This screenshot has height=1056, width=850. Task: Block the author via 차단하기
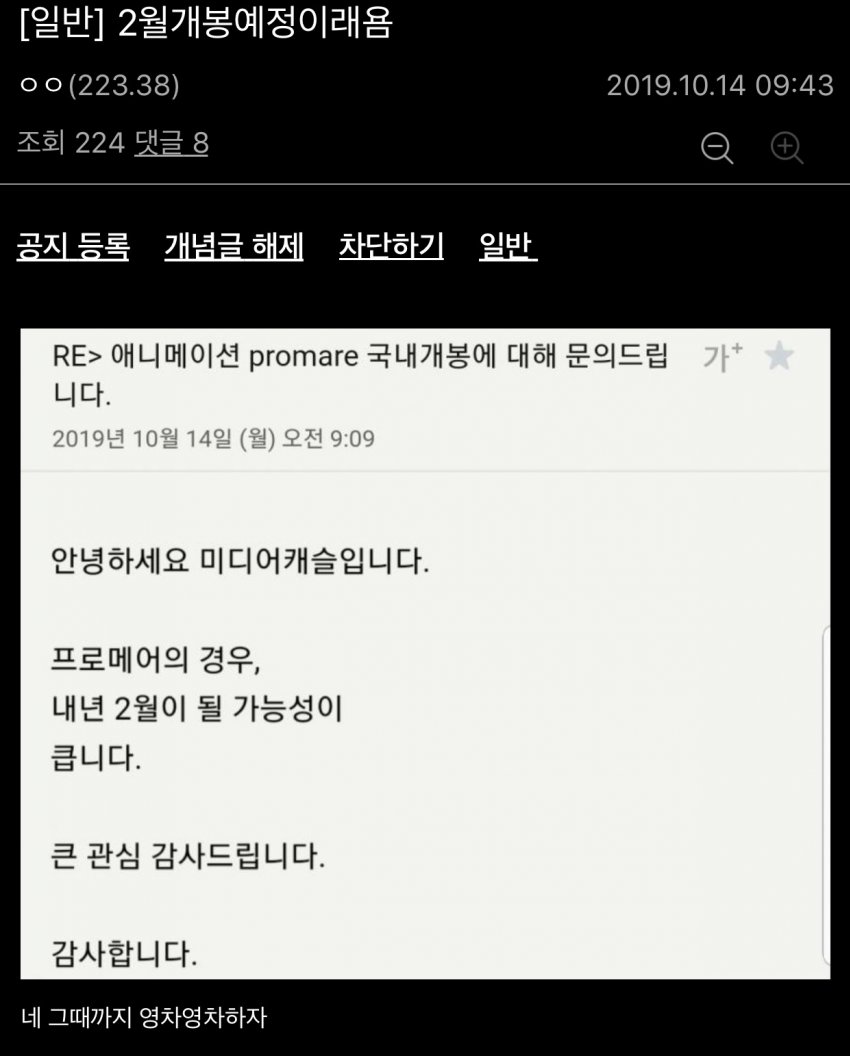pos(391,246)
